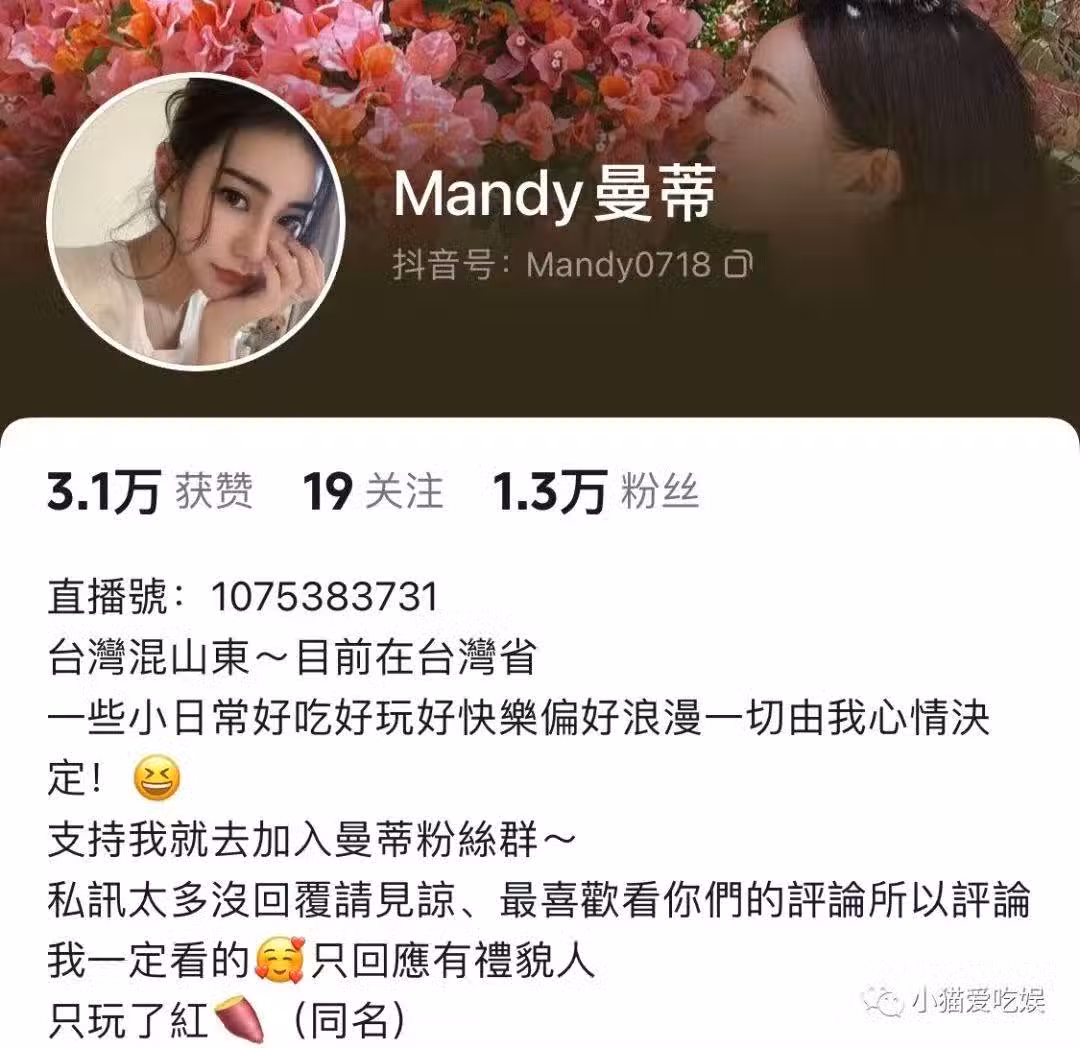Image resolution: width=1080 pixels, height=1048 pixels.
Task: View the 1.3万 粉丝 followers list
Action: 595,492
